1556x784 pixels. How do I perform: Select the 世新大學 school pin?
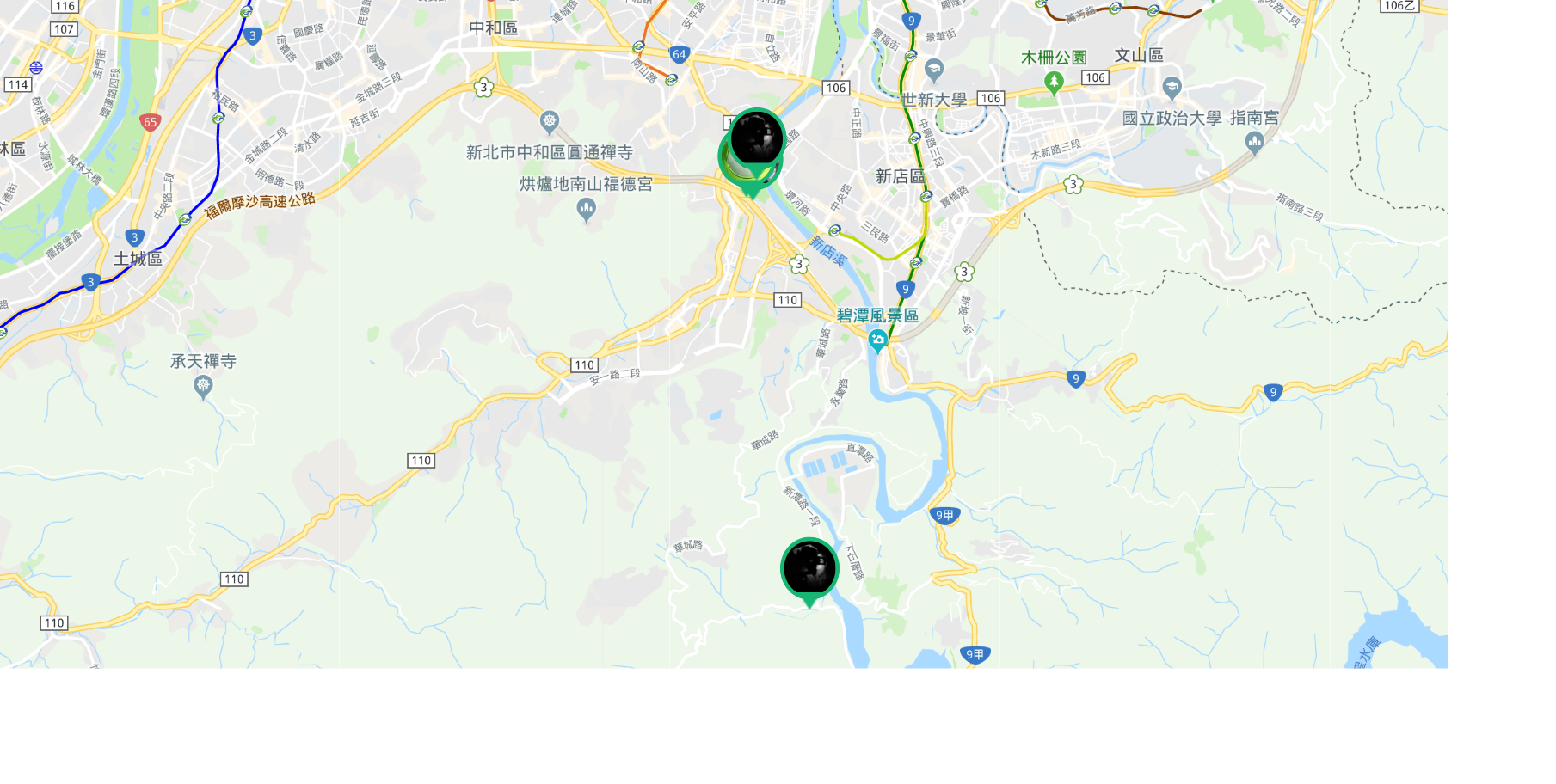934,69
